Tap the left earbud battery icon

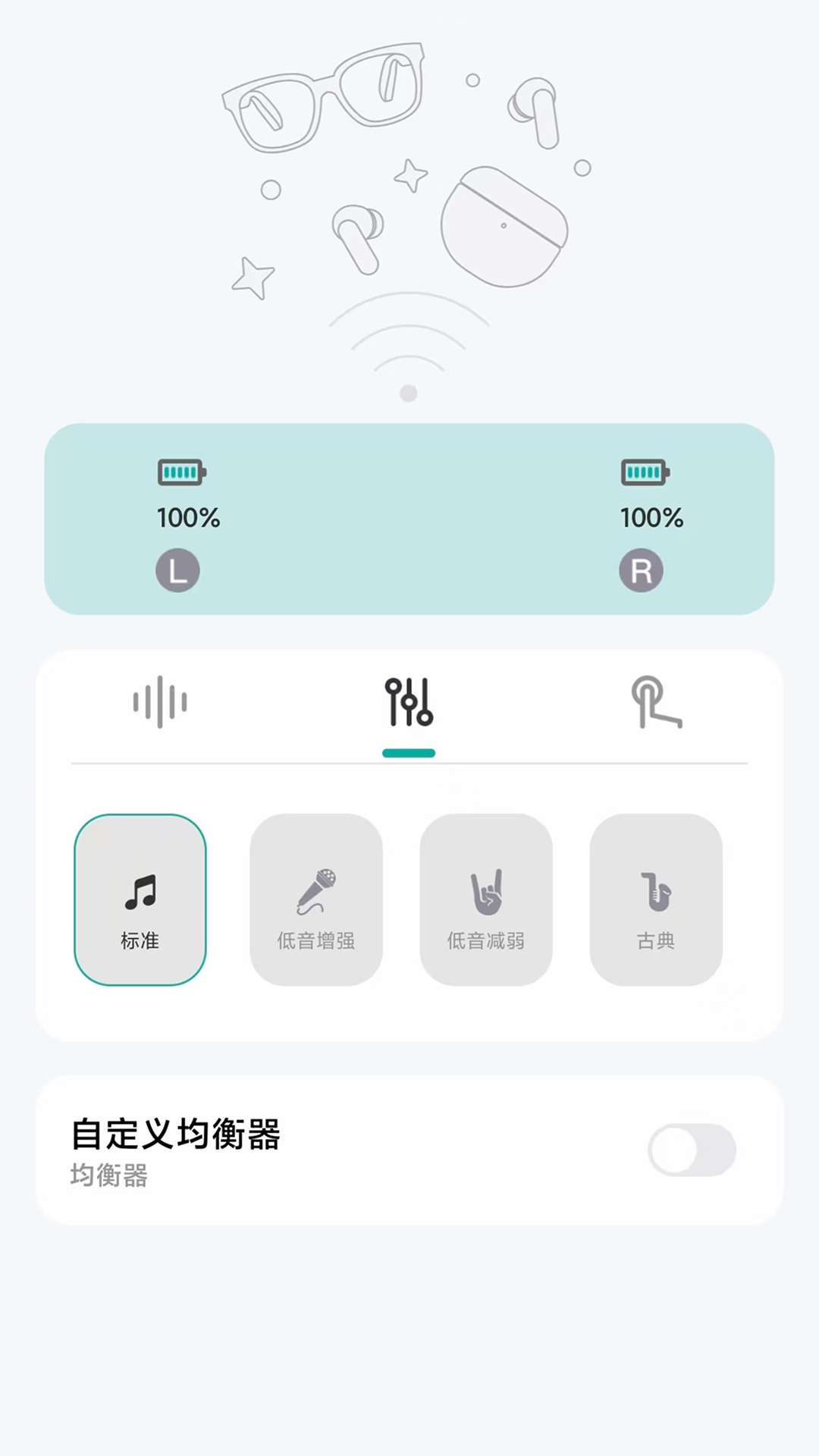(x=180, y=471)
